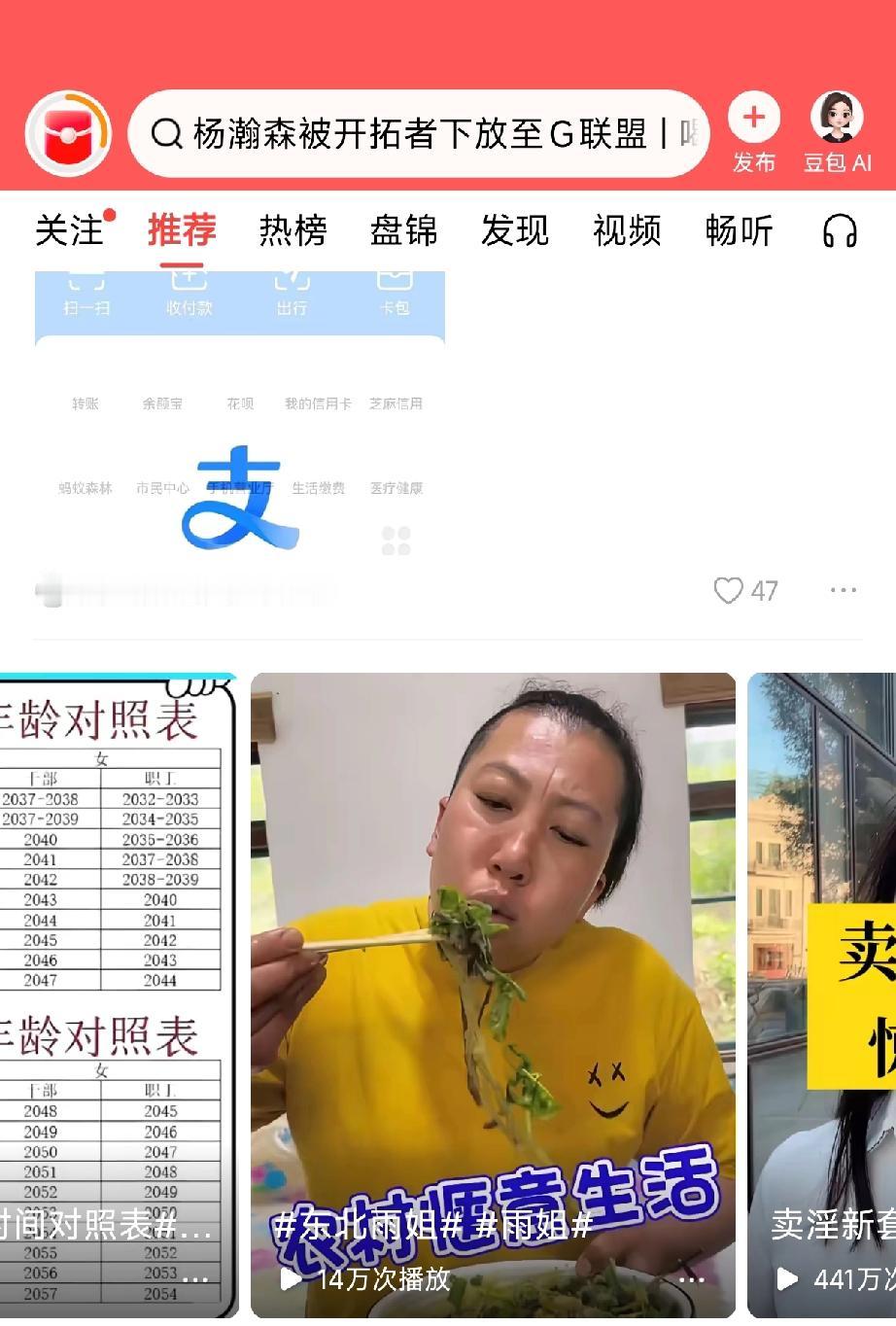896x1326 pixels.
Task: Open the ellipsis options on the 东北雨姐 card
Action: pos(692,1278)
